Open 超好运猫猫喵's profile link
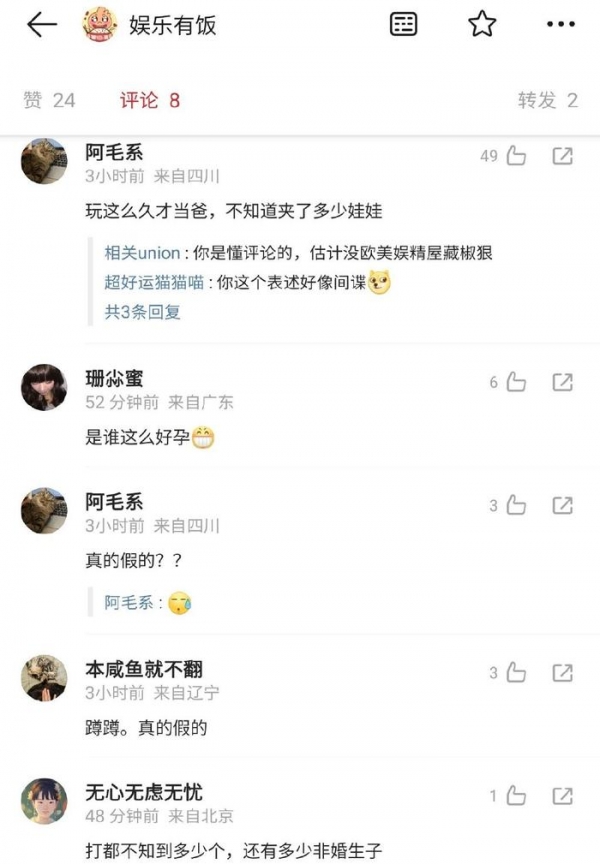Screen dimensions: 600x864 (155, 283)
